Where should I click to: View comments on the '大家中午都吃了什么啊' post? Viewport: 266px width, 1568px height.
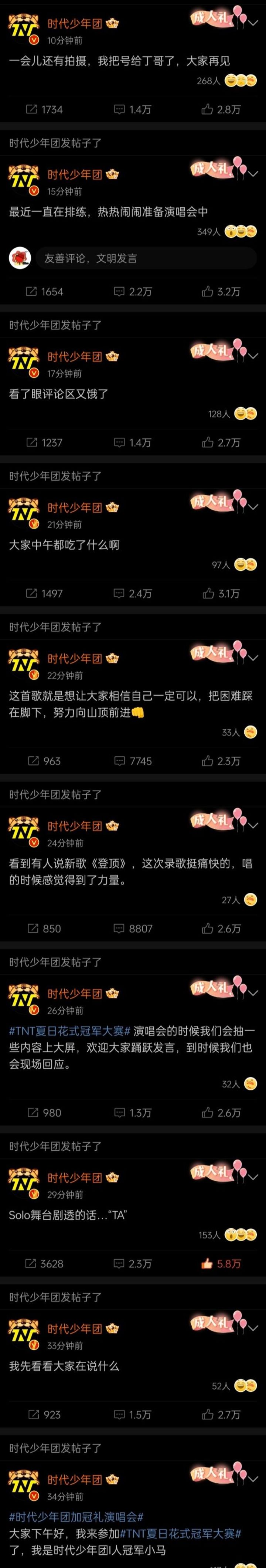pos(133,594)
